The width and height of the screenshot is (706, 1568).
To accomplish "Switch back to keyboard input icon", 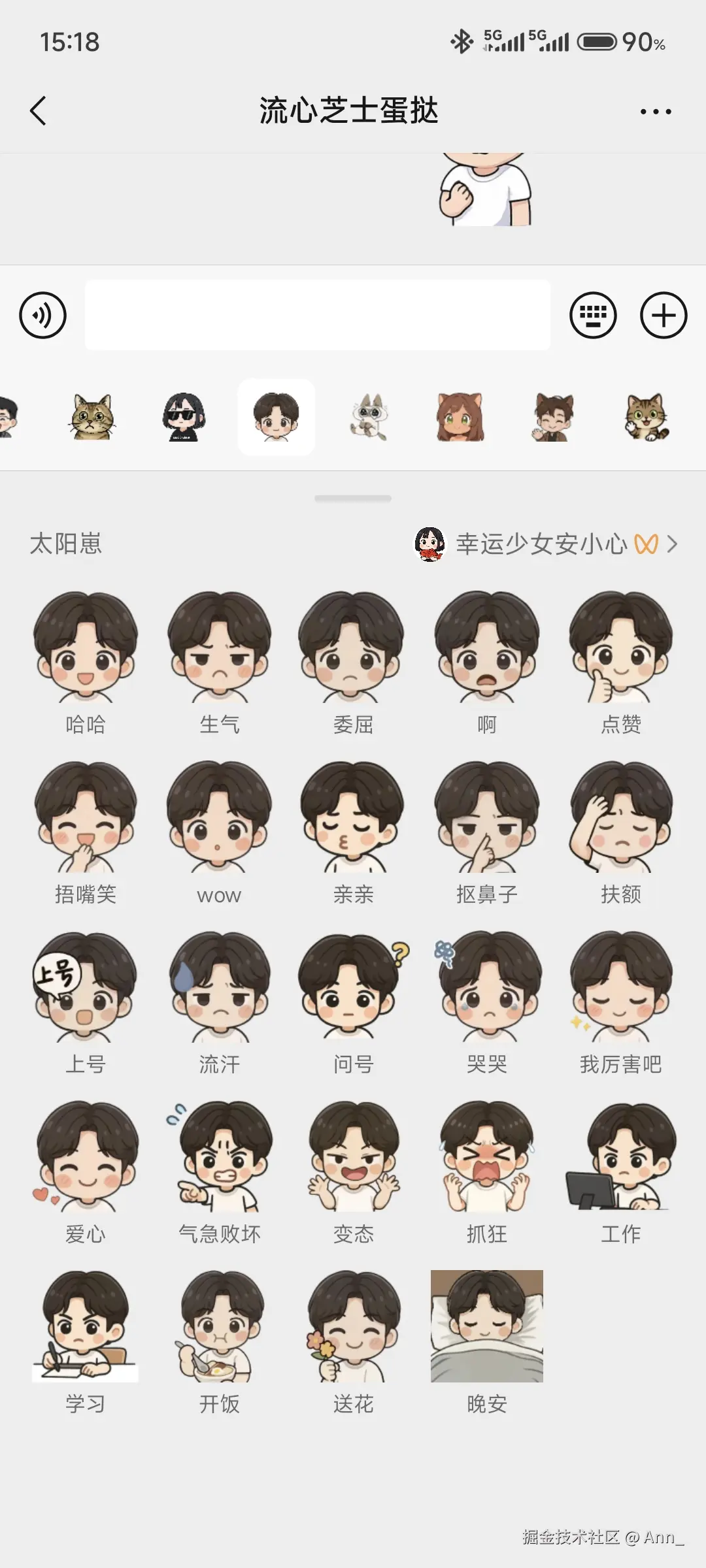I will (594, 315).
